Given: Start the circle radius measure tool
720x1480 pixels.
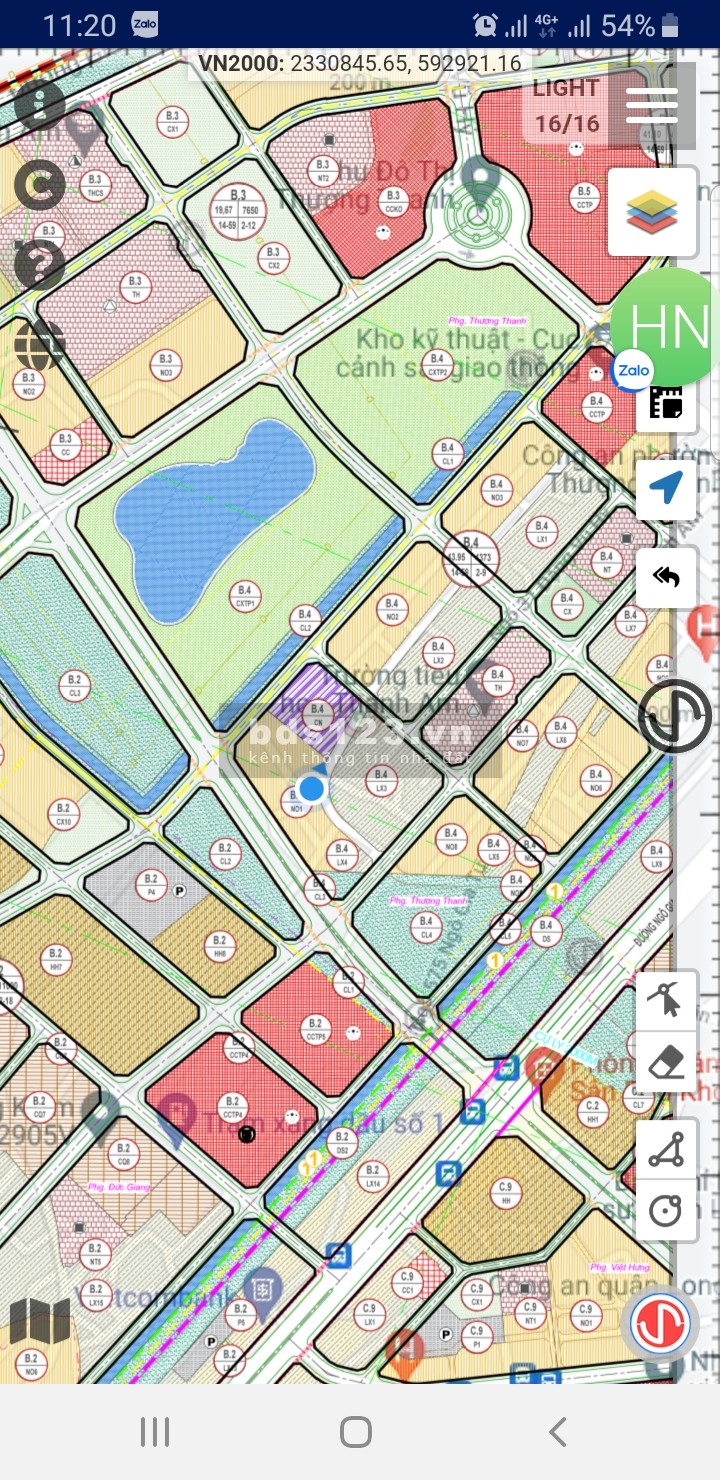Looking at the screenshot, I should pos(666,1212).
